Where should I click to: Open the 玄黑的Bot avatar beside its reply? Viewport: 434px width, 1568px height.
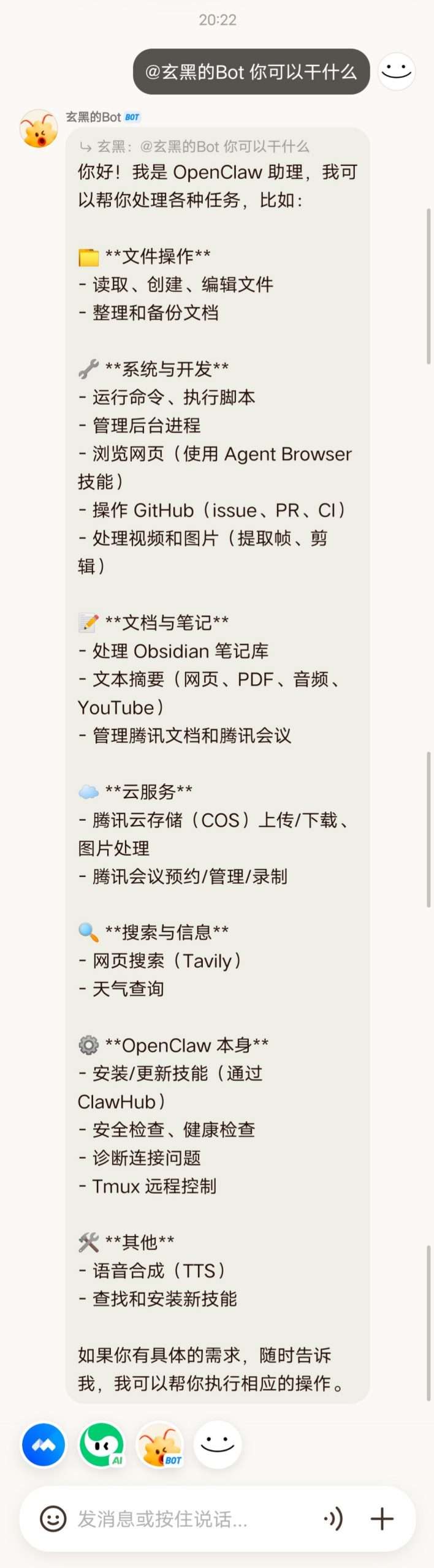(39, 129)
